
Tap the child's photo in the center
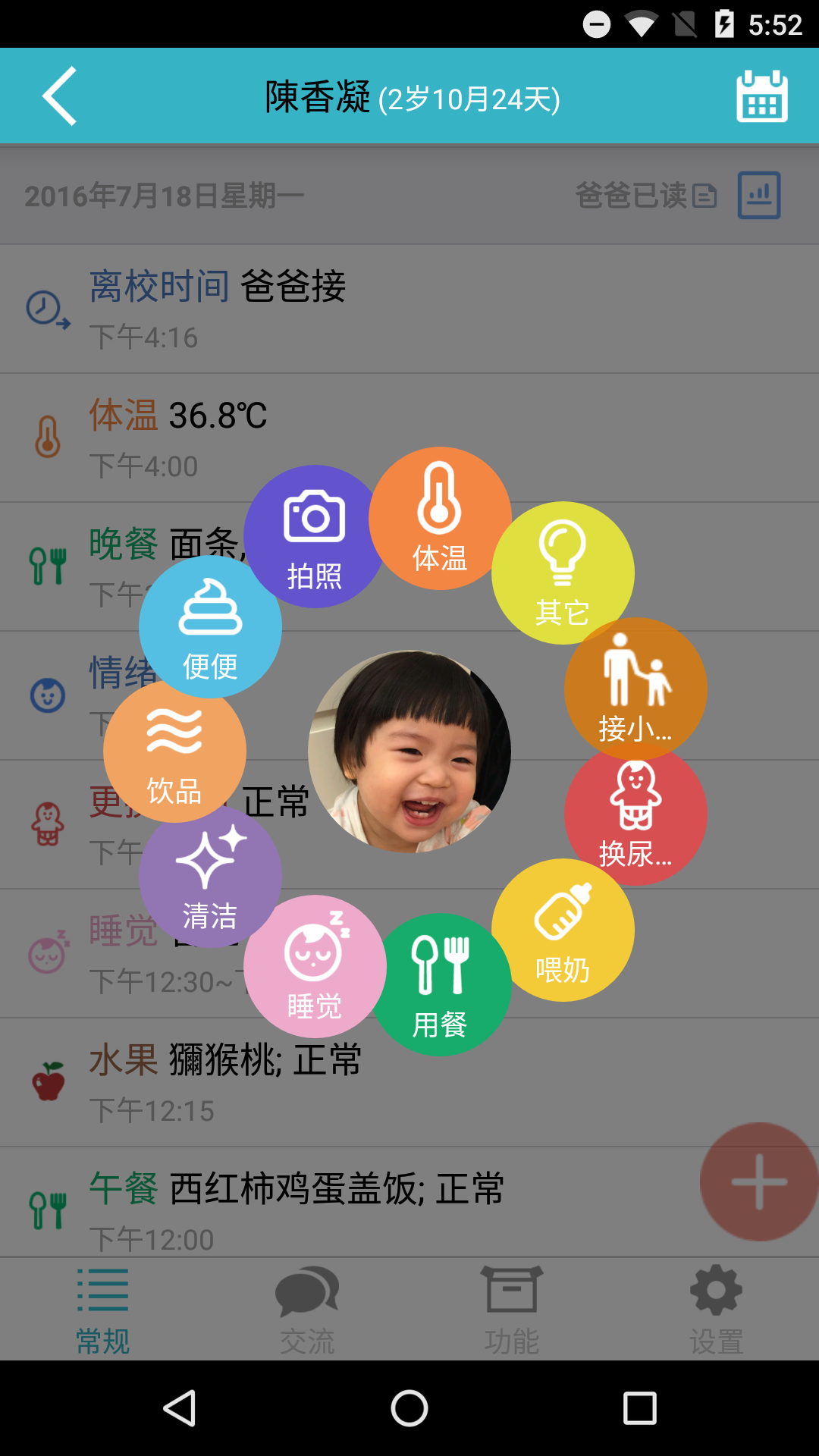(409, 751)
